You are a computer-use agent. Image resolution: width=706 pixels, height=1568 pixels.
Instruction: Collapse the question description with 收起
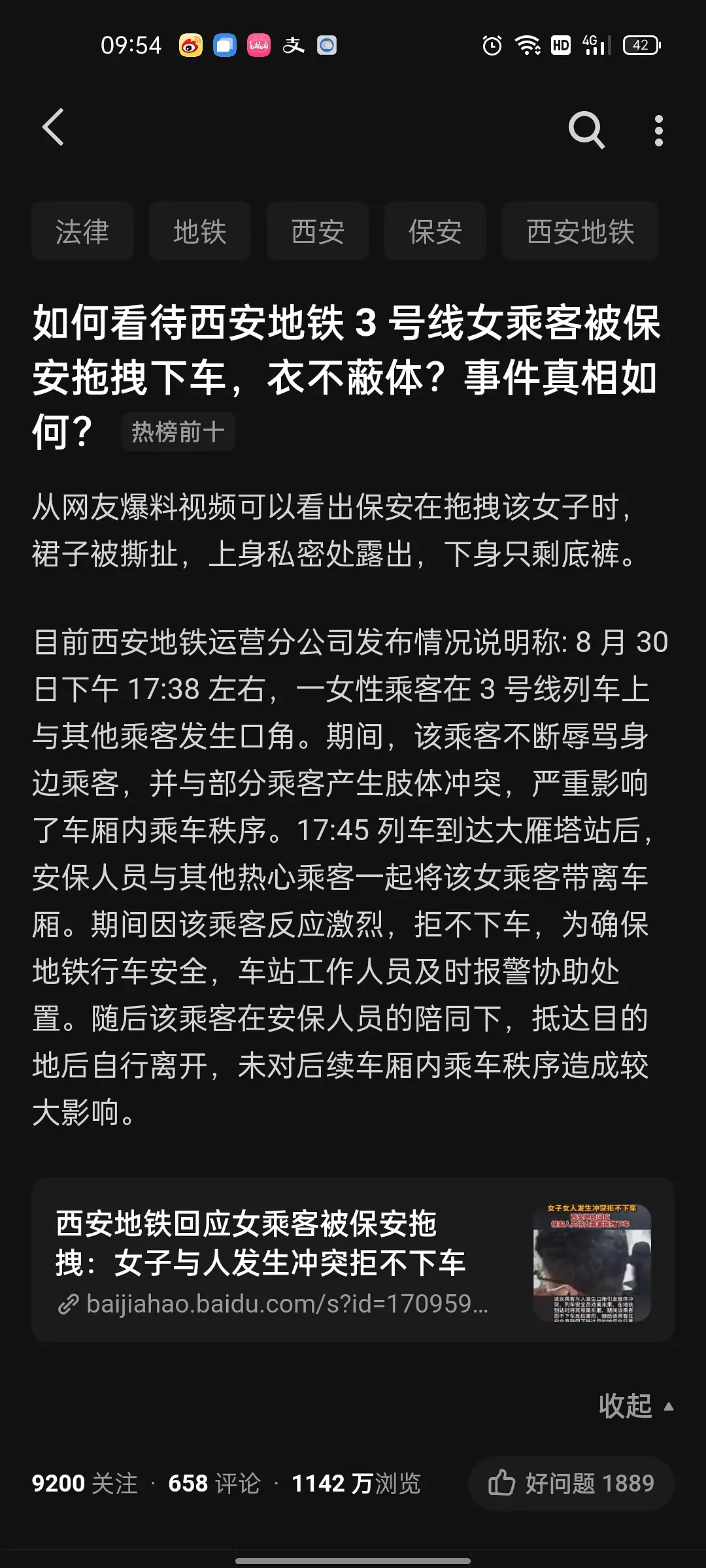coord(635,1405)
